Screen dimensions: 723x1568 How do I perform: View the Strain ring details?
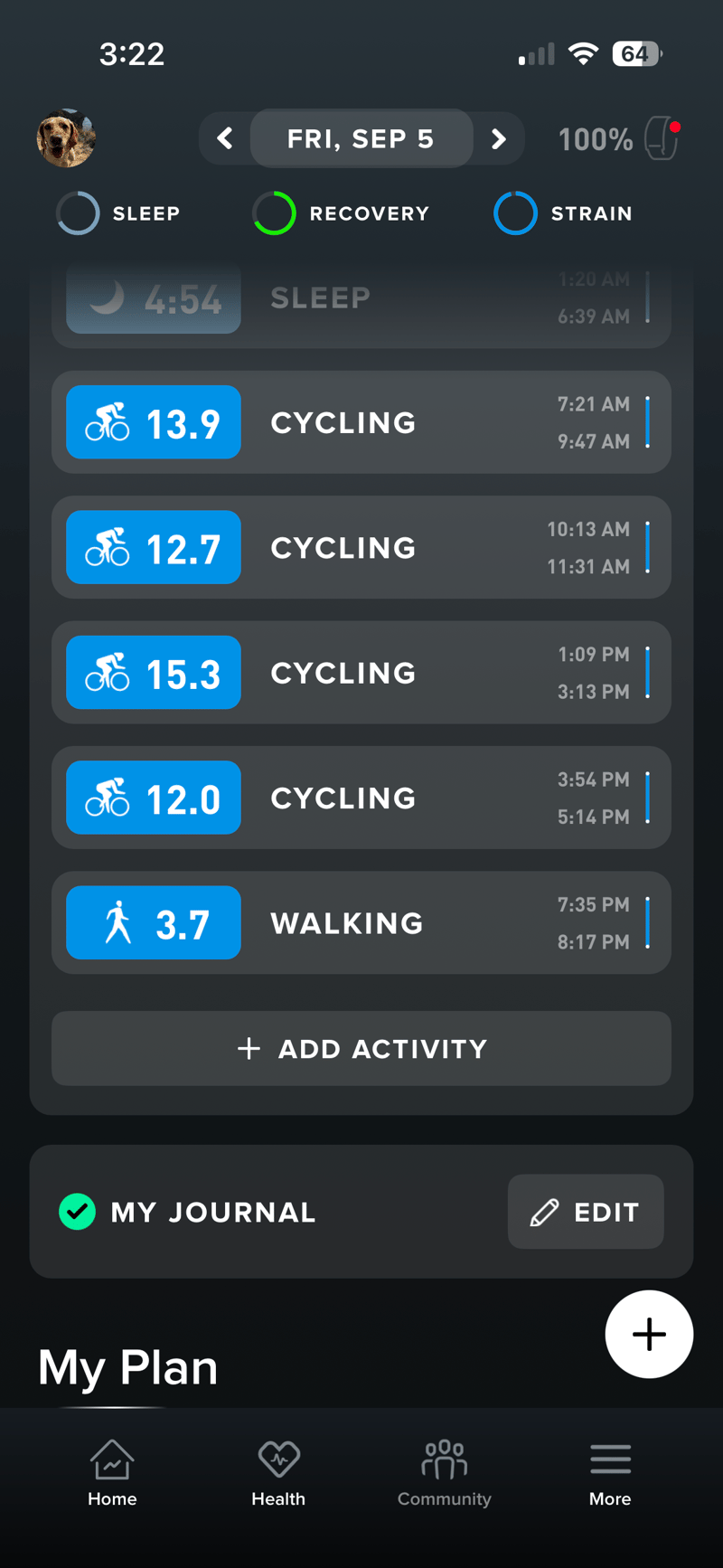click(563, 213)
